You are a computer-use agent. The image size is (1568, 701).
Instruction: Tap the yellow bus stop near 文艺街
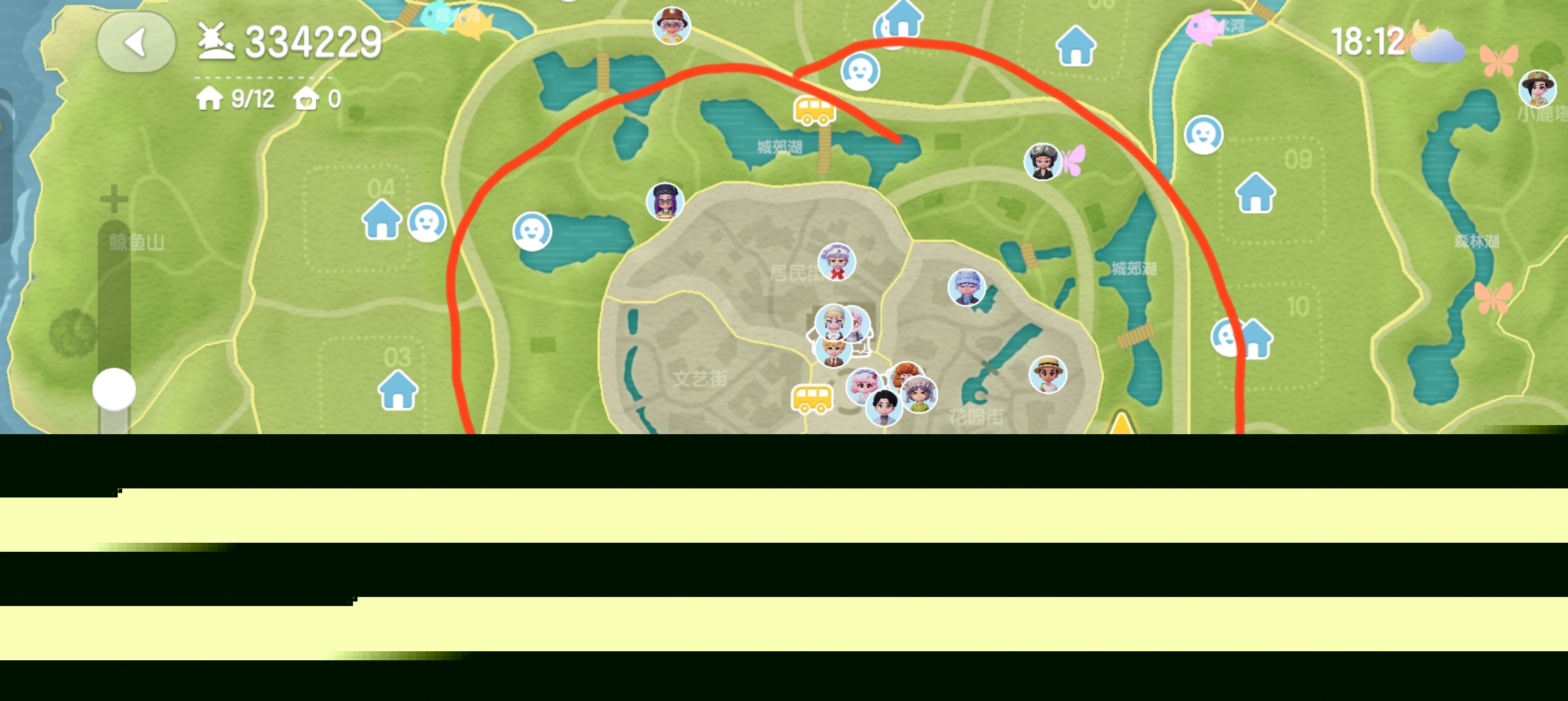coord(811,399)
